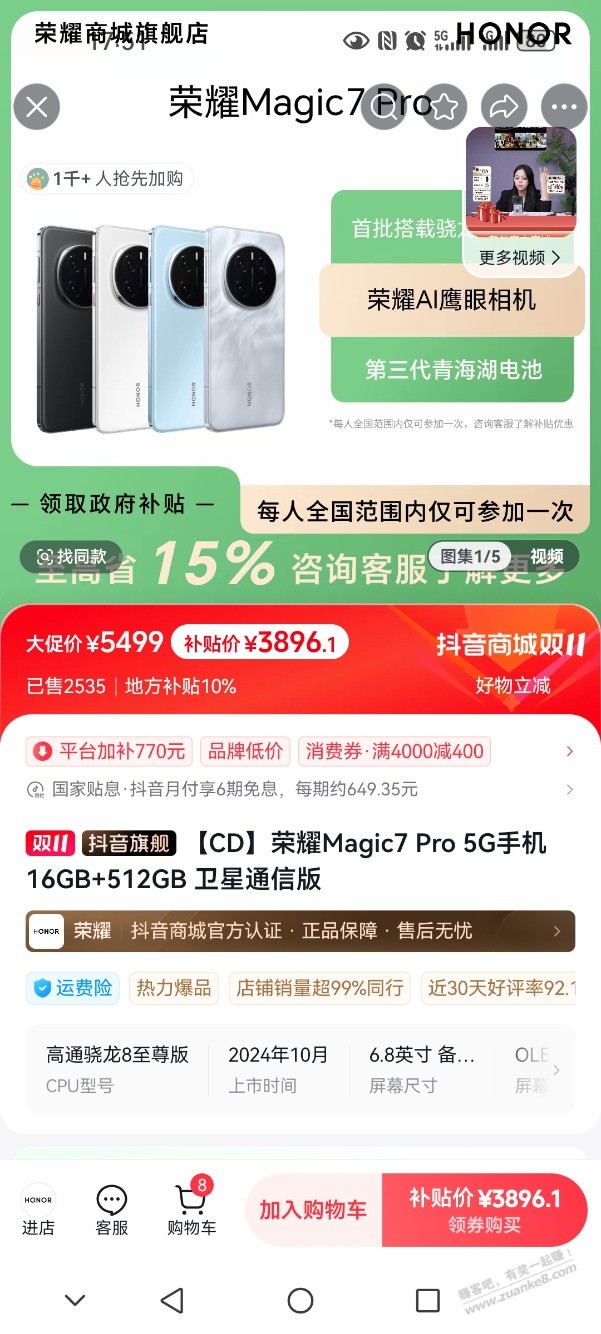The image size is (601, 1334).
Task: Open search from the top bar
Action: coord(384,107)
